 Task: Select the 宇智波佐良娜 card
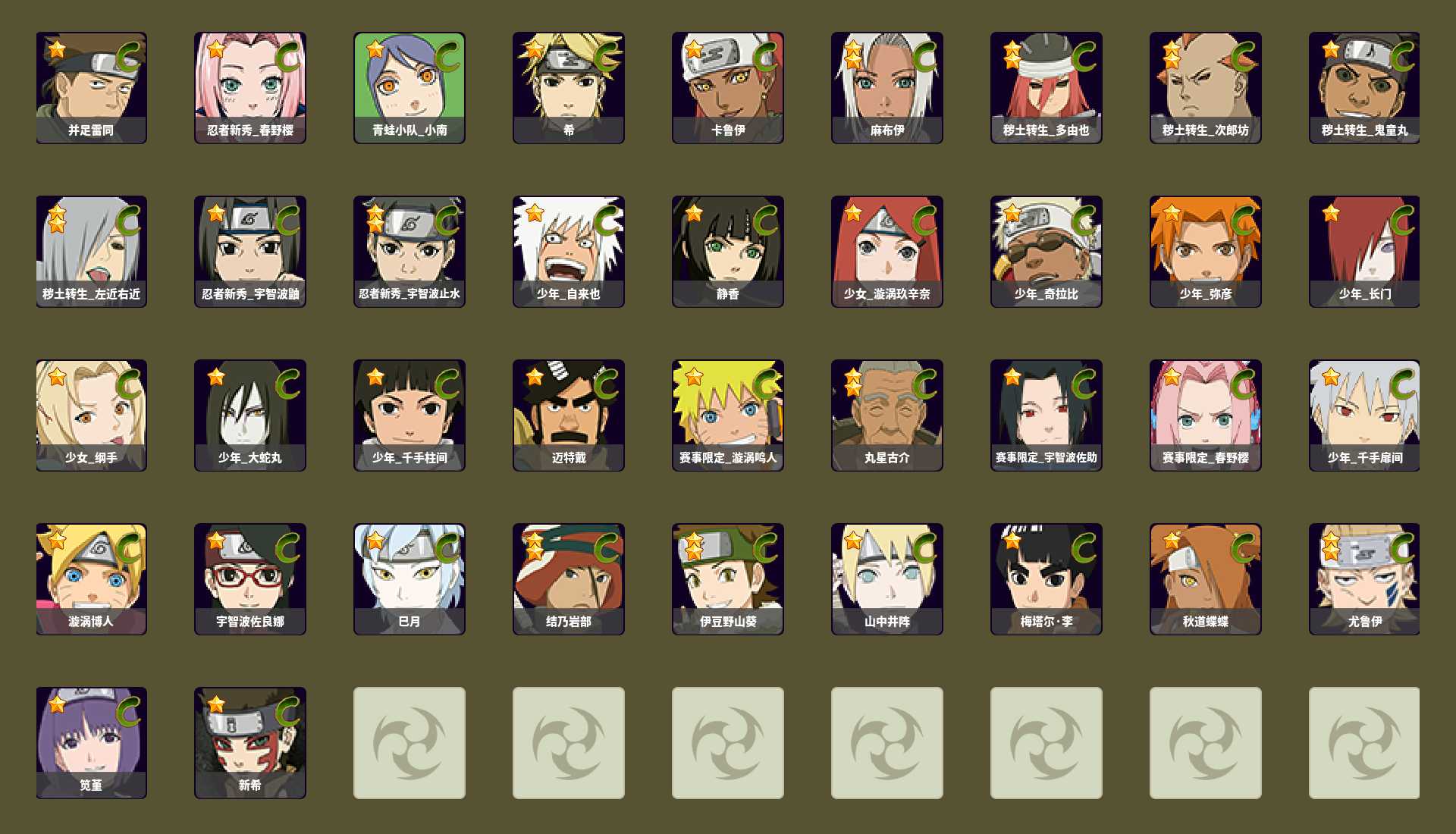point(250,578)
